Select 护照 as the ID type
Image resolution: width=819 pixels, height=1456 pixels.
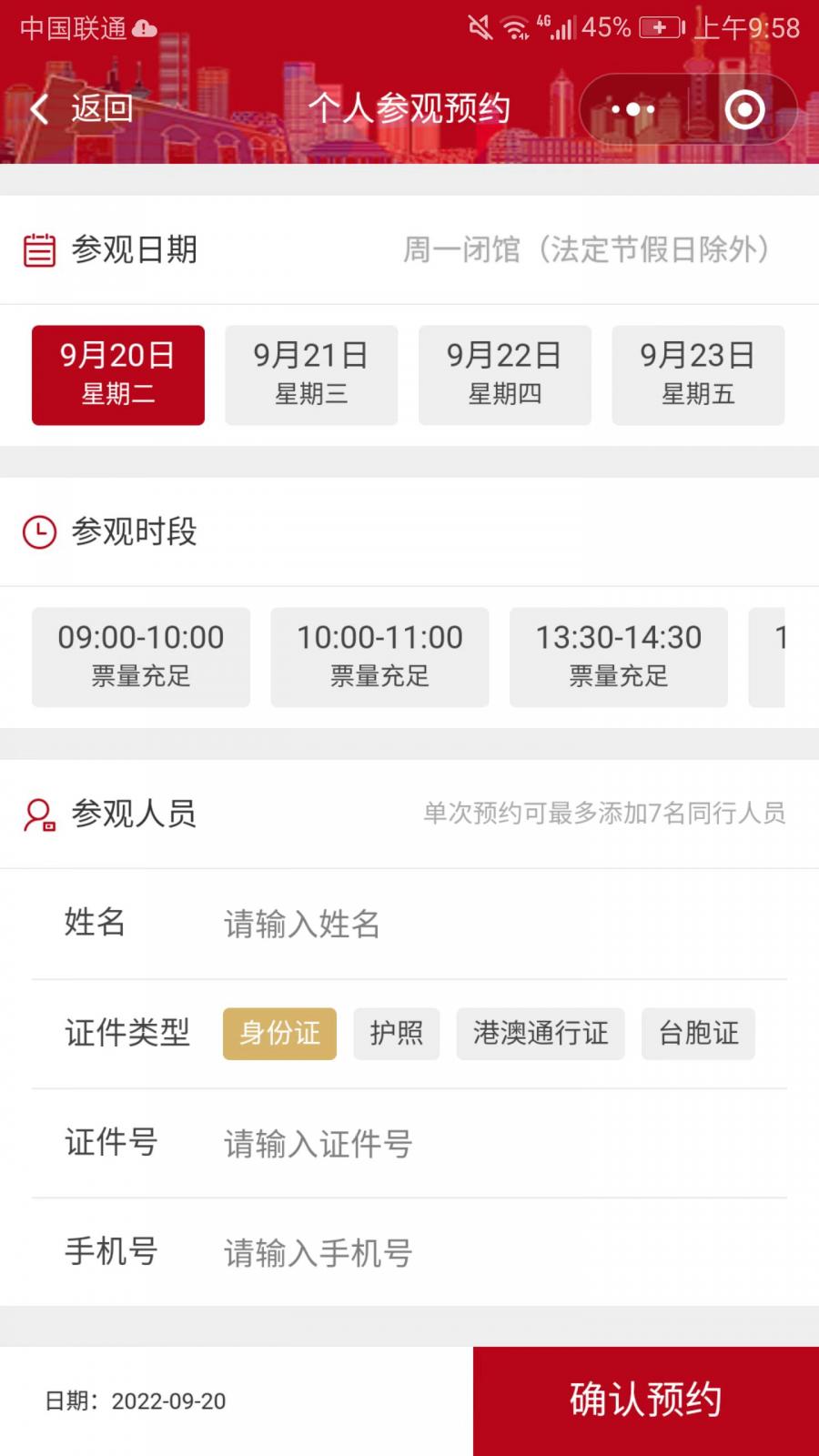click(x=397, y=1034)
